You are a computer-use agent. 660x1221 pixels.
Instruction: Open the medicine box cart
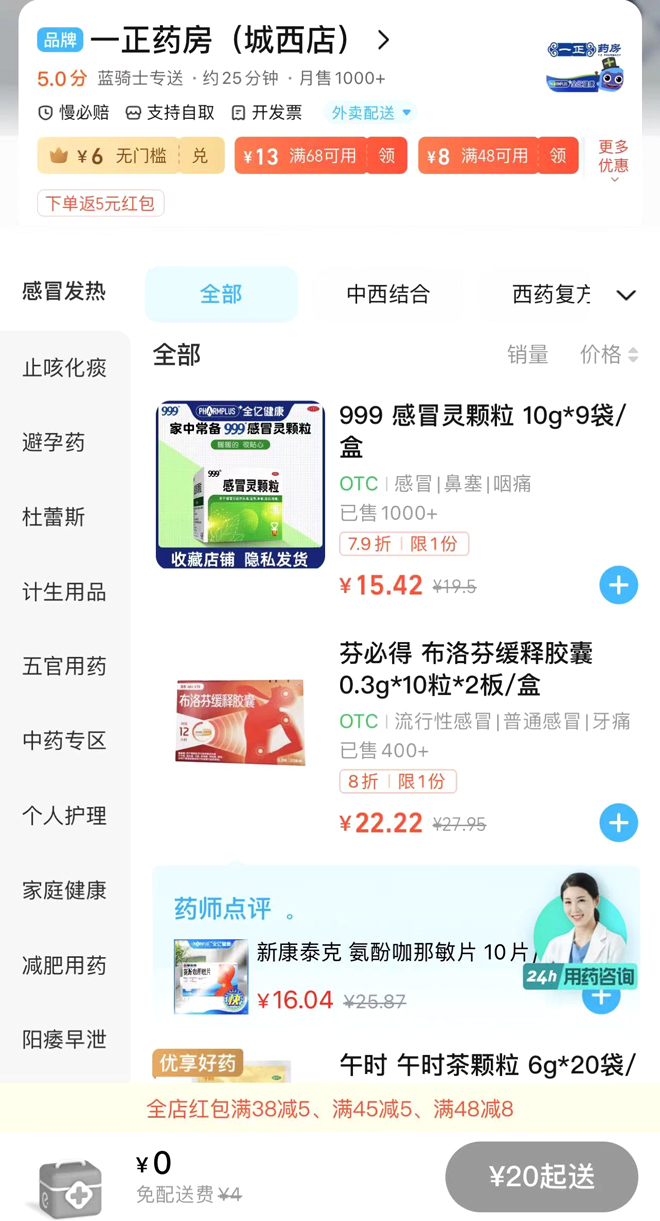click(x=70, y=1187)
